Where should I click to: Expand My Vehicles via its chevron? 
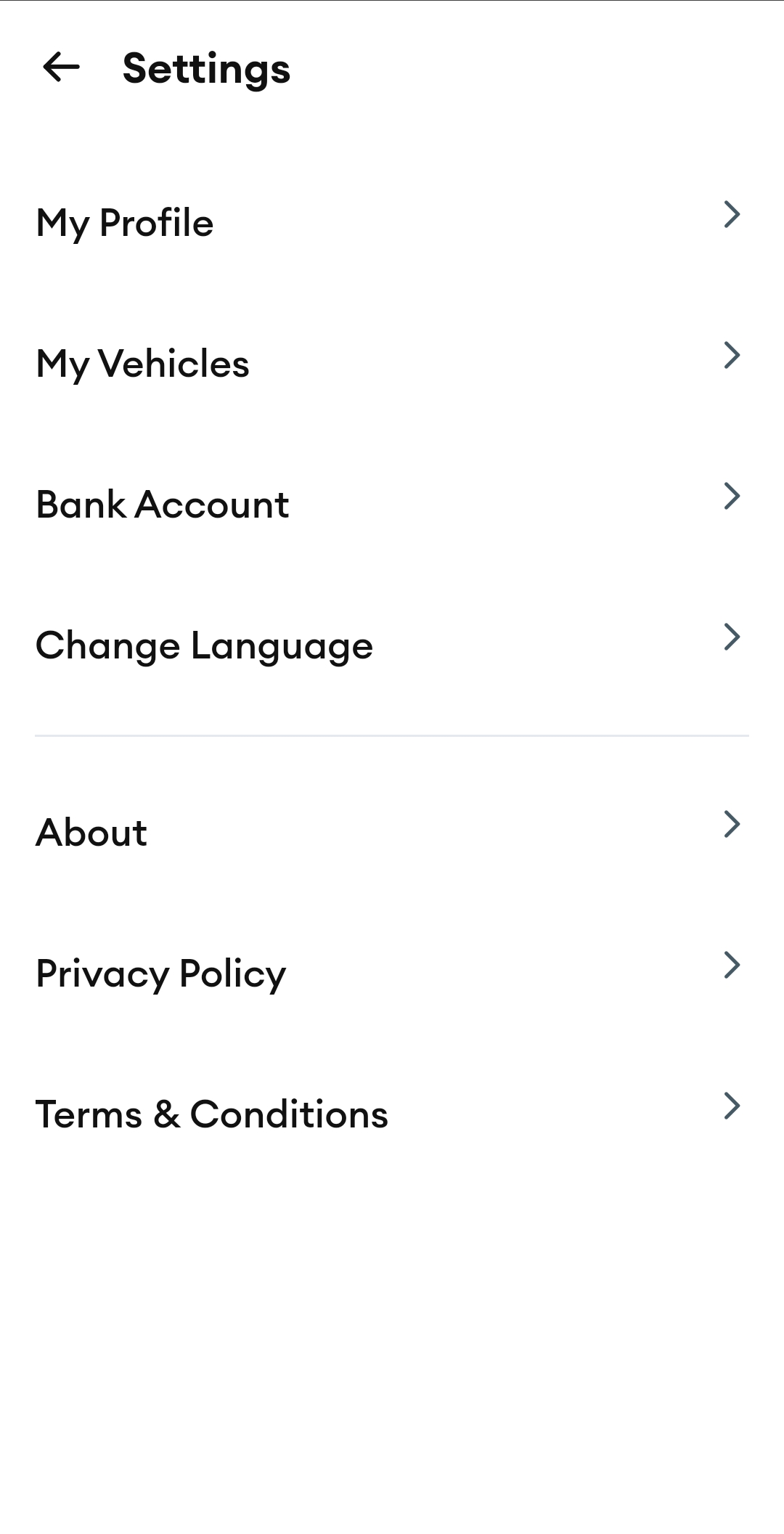732,355
